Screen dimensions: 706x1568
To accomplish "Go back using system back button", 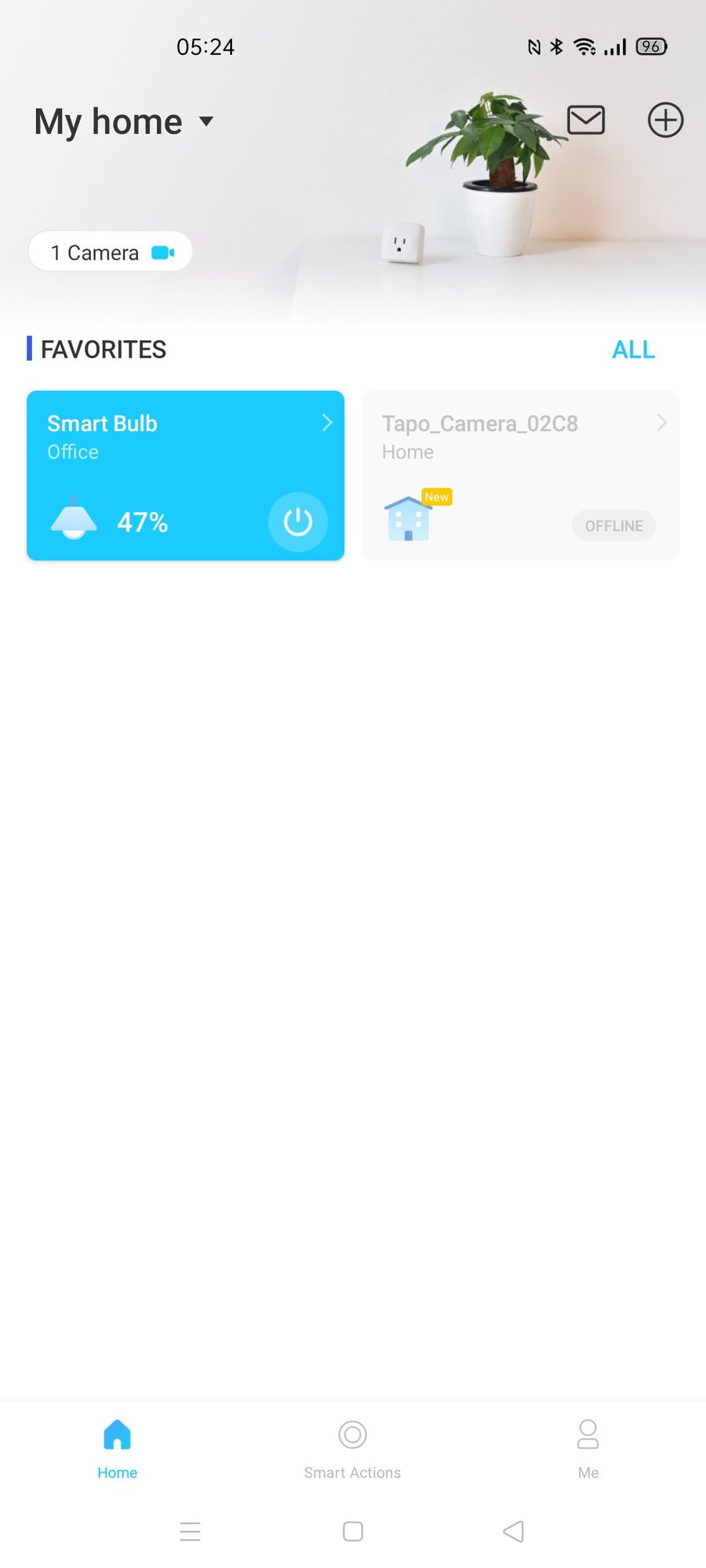I will click(513, 1531).
